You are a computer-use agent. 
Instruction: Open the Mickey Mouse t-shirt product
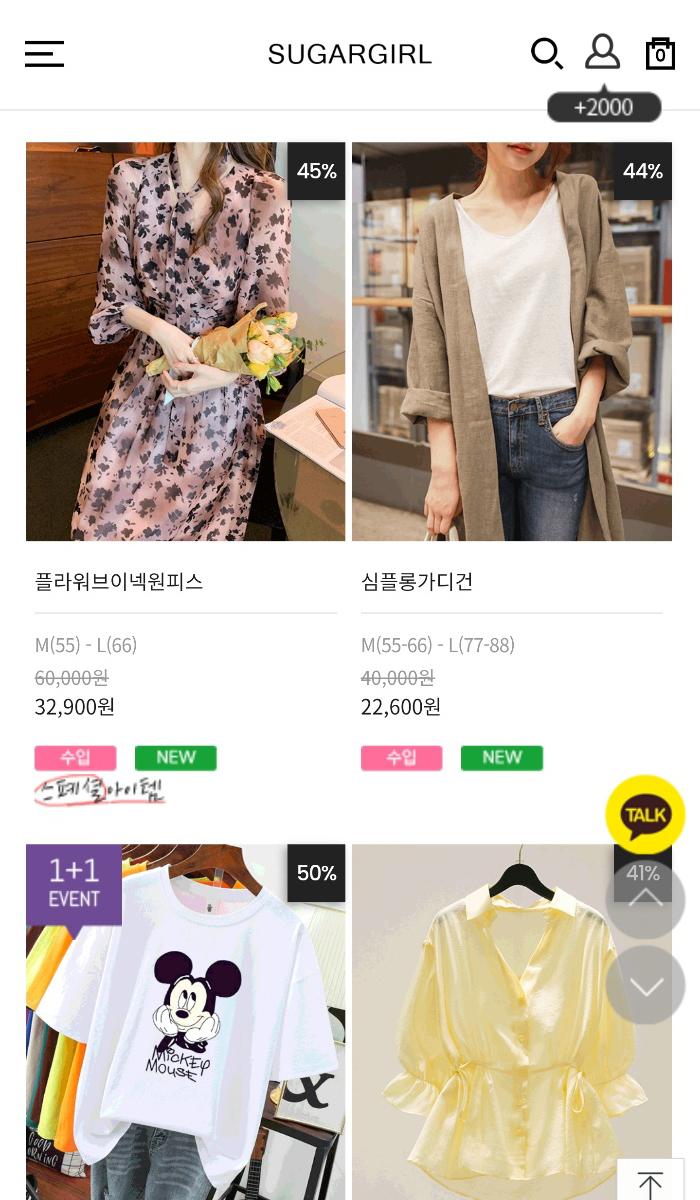[185, 1021]
